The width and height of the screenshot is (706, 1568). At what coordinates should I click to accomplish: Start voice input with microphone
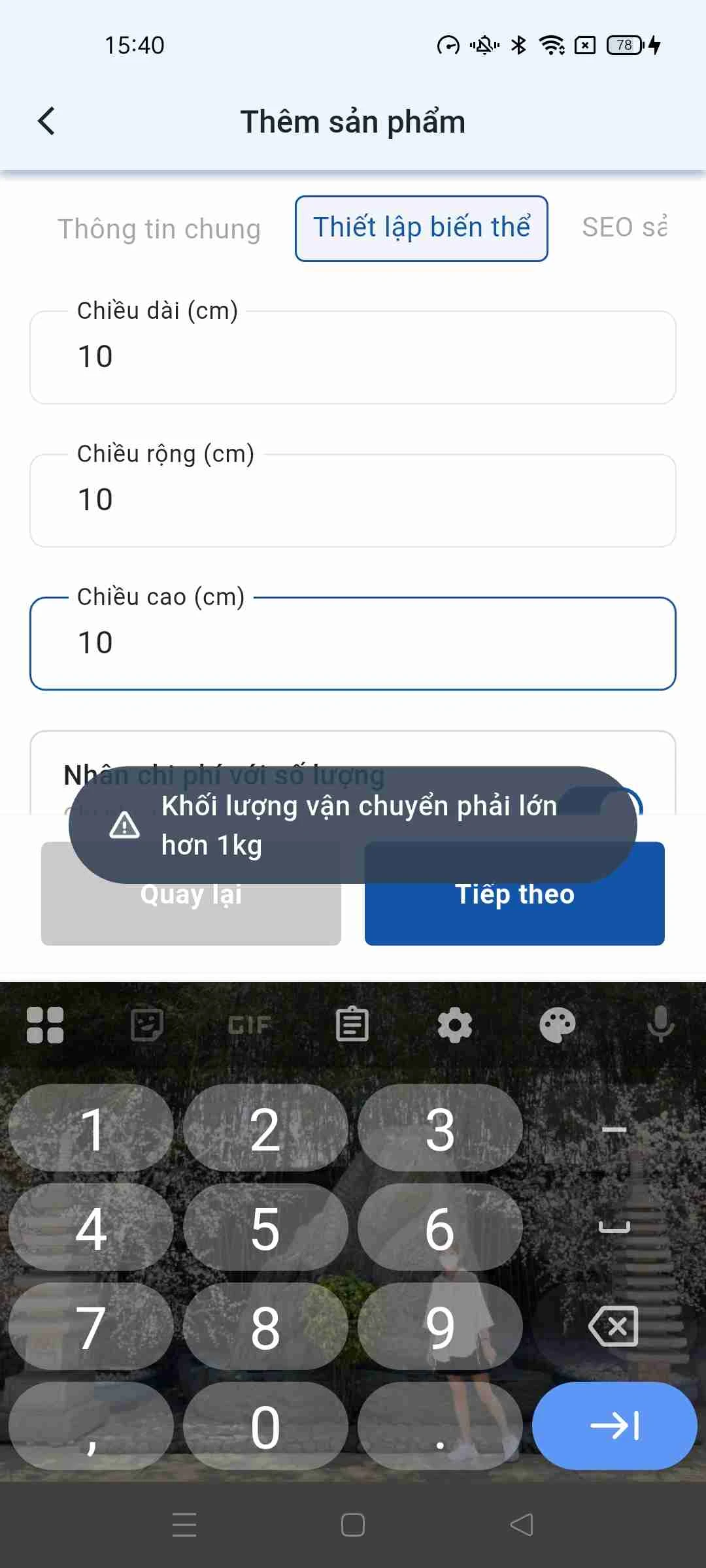660,1024
